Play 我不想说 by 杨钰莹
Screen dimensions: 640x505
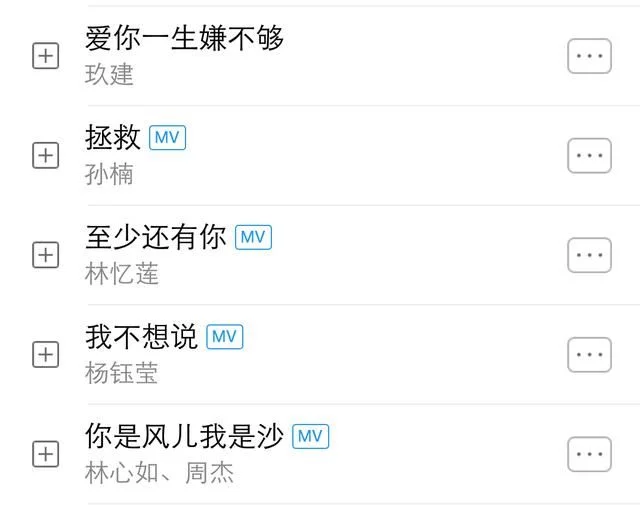point(141,338)
